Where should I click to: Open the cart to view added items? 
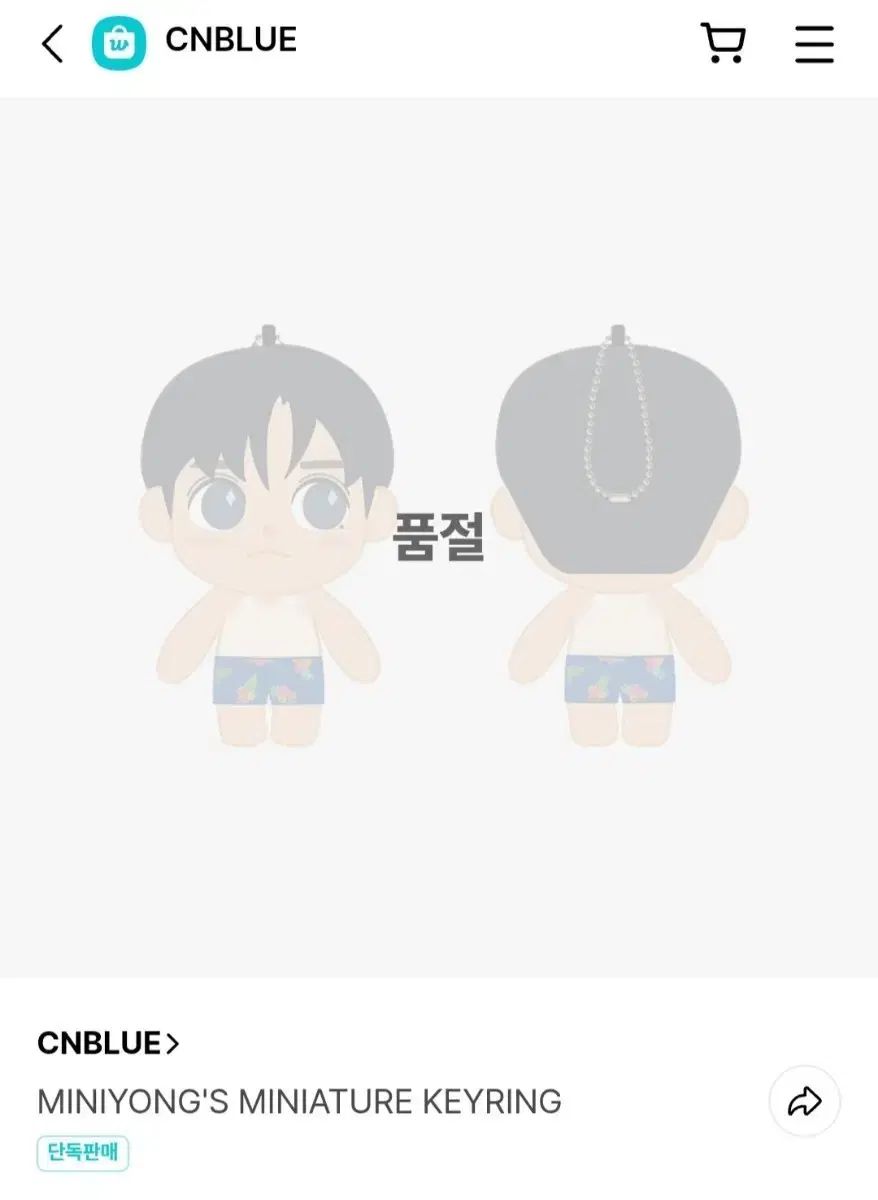pos(725,42)
